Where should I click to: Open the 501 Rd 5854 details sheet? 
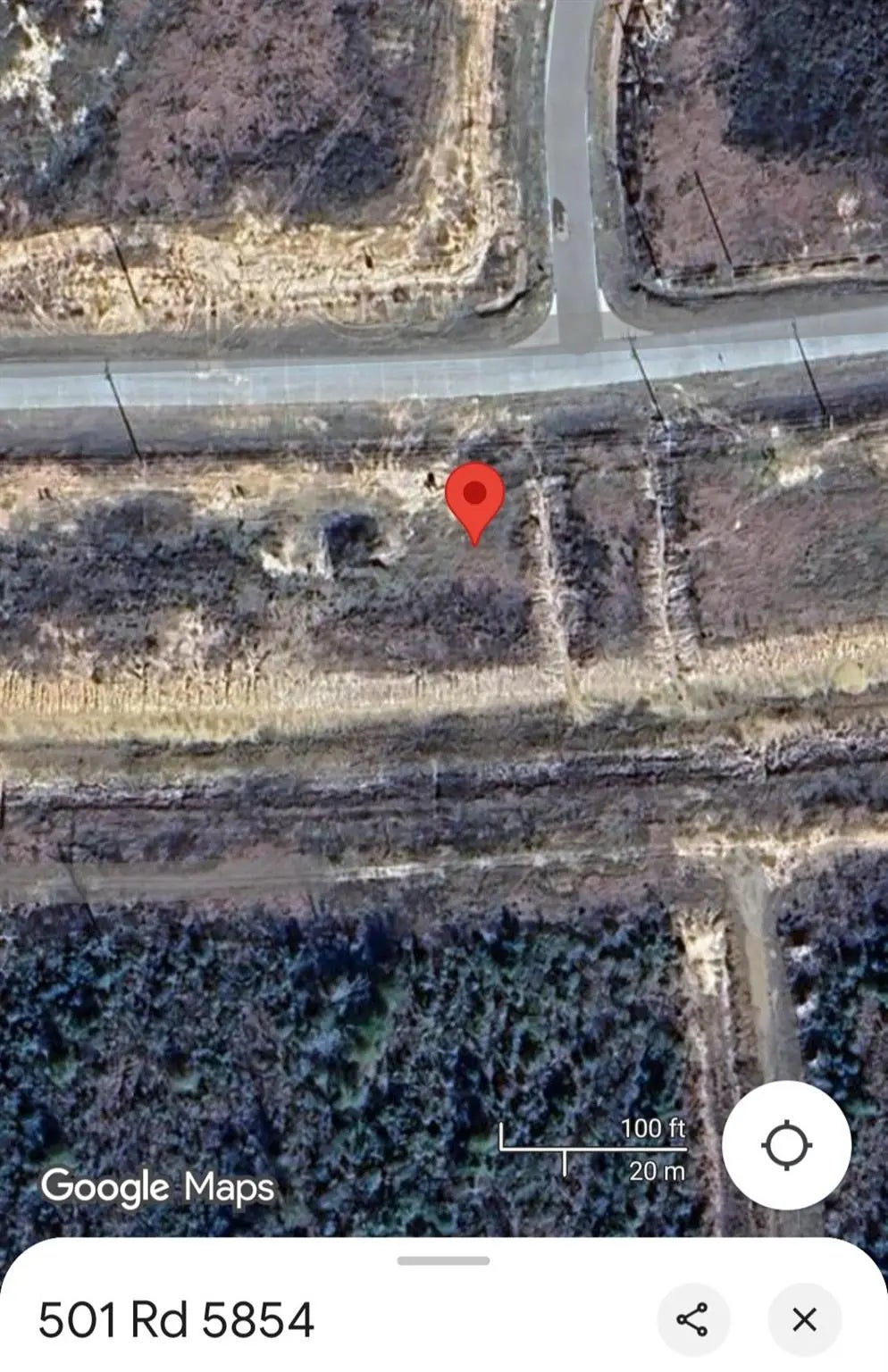[176, 1319]
